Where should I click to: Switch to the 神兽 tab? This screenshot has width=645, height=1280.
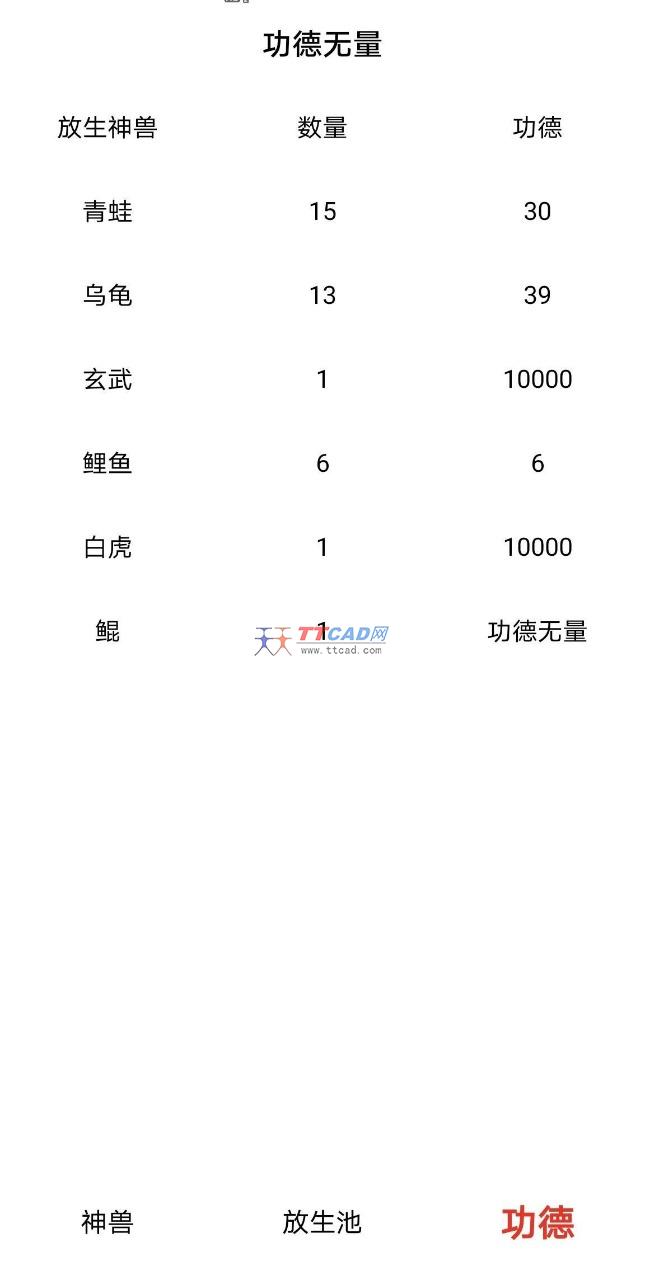[107, 1222]
